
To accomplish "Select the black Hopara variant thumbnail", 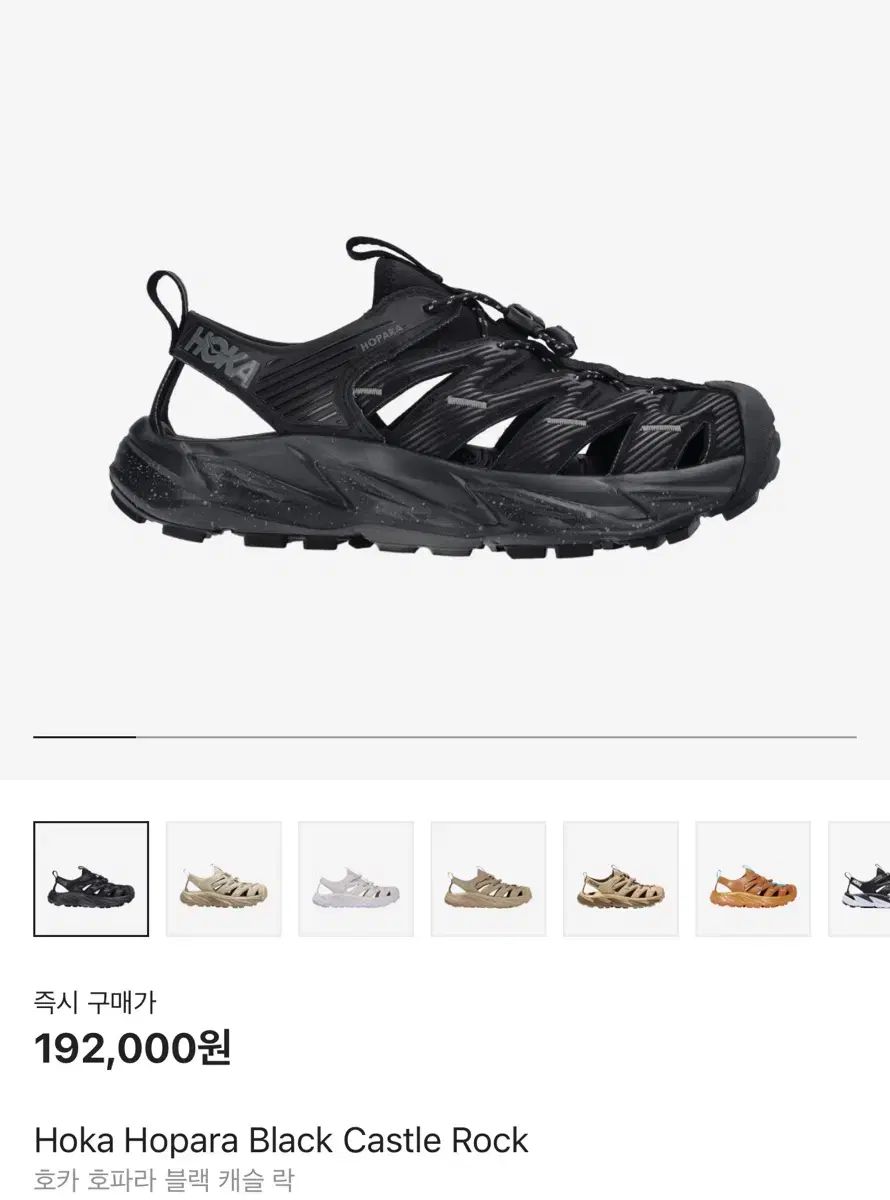I will click(x=91, y=879).
